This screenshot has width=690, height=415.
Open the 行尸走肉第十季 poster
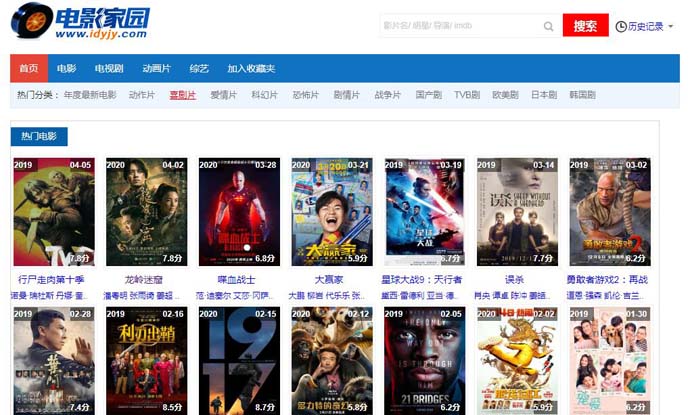[54, 211]
